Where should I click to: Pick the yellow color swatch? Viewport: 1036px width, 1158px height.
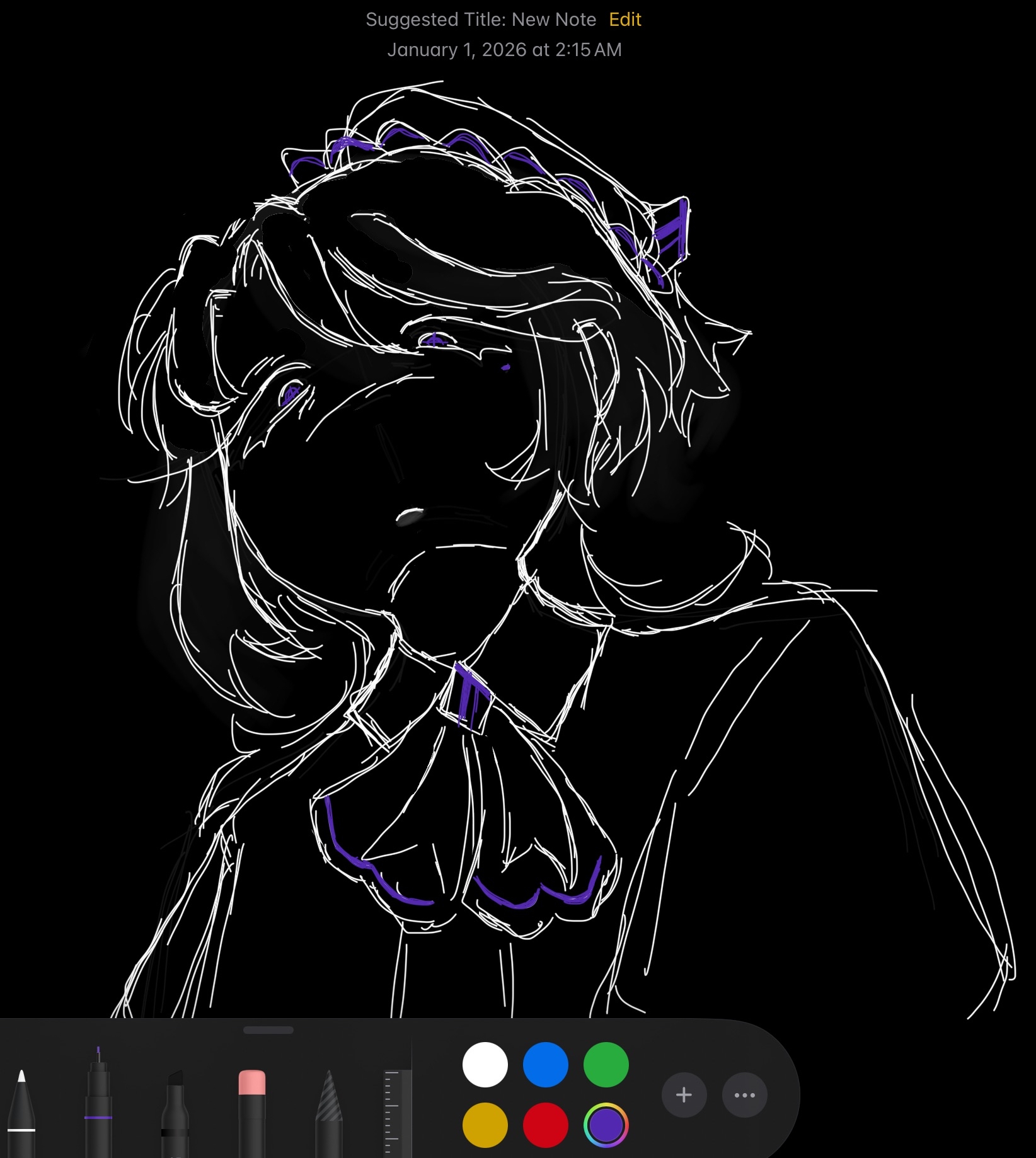tap(485, 1125)
